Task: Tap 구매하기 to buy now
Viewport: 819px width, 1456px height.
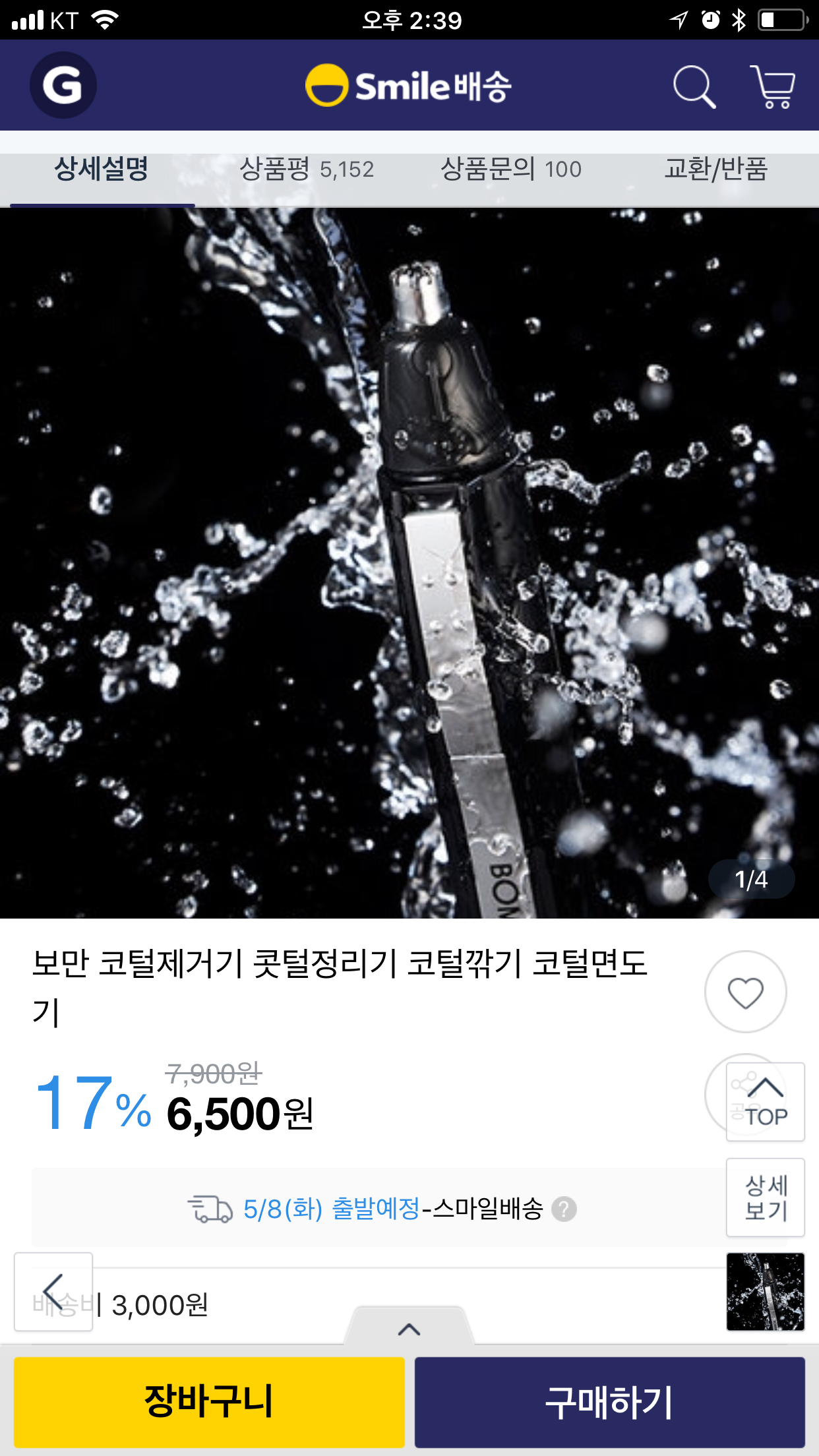Action: pyautogui.click(x=609, y=1402)
